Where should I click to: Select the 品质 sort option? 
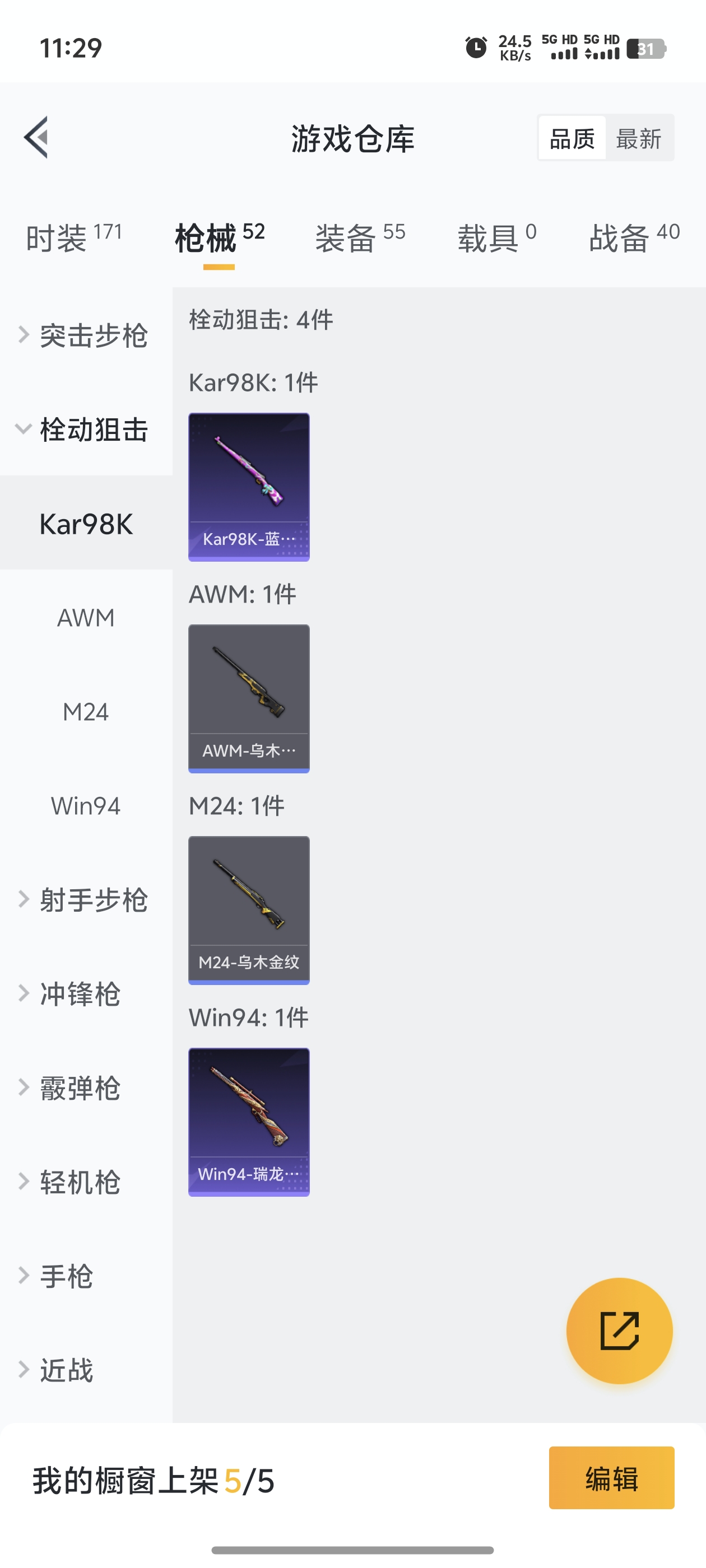coord(572,139)
